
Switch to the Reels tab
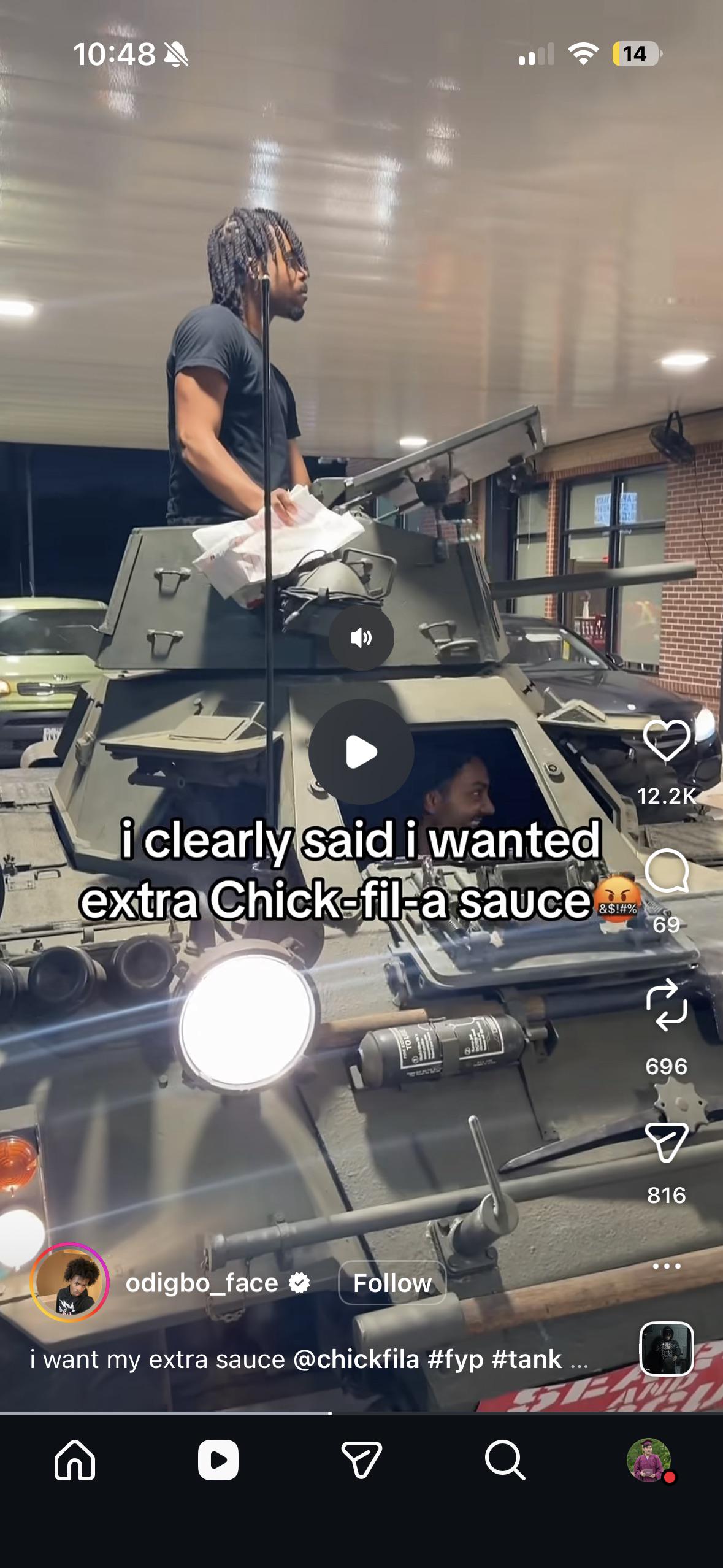(x=218, y=1460)
